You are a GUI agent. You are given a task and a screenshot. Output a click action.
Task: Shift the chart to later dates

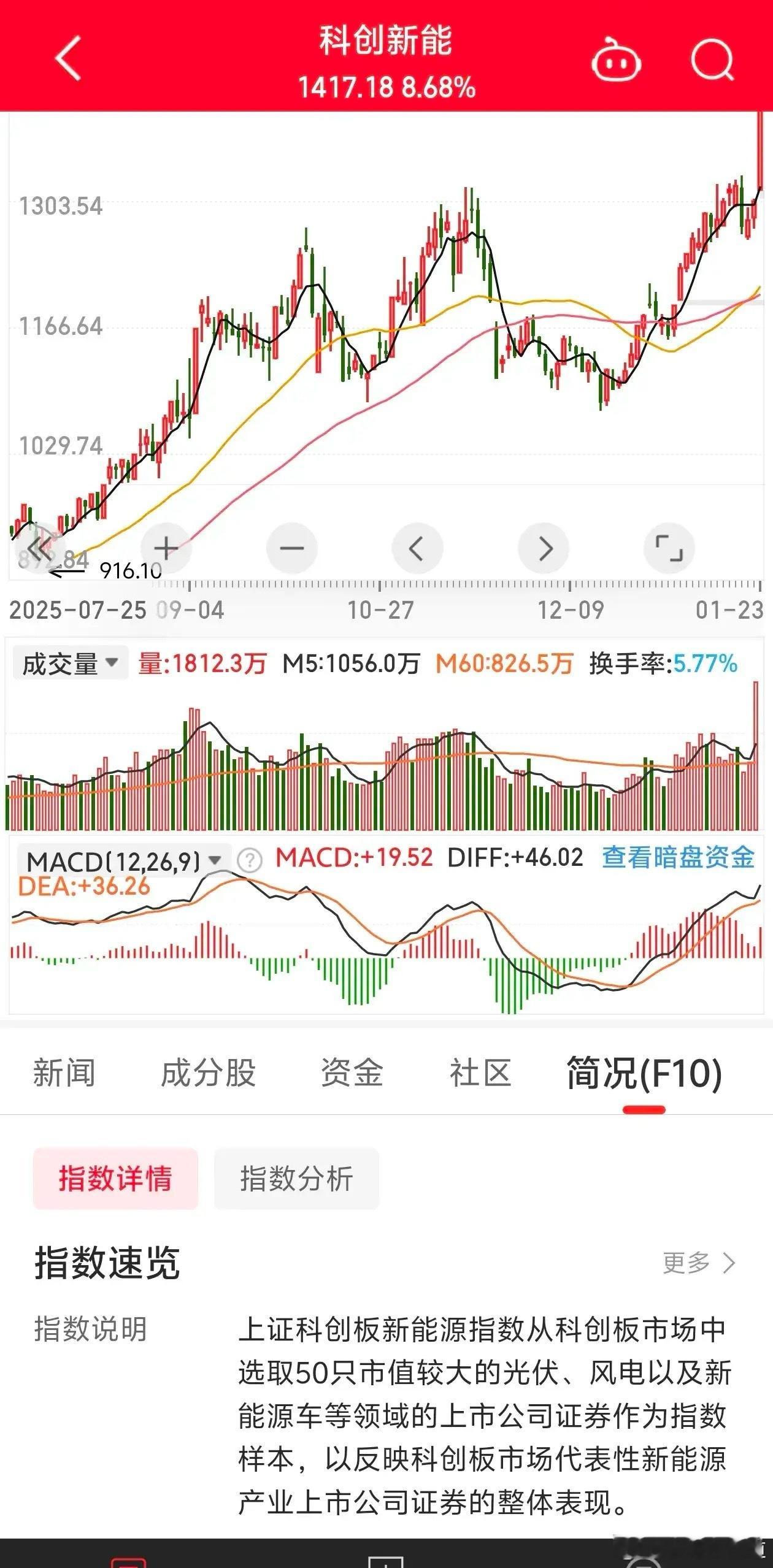pyautogui.click(x=544, y=548)
